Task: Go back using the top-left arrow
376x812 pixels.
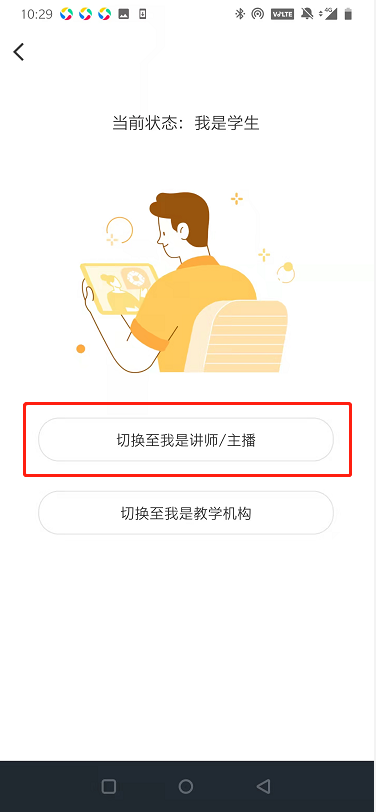Action: (x=19, y=52)
